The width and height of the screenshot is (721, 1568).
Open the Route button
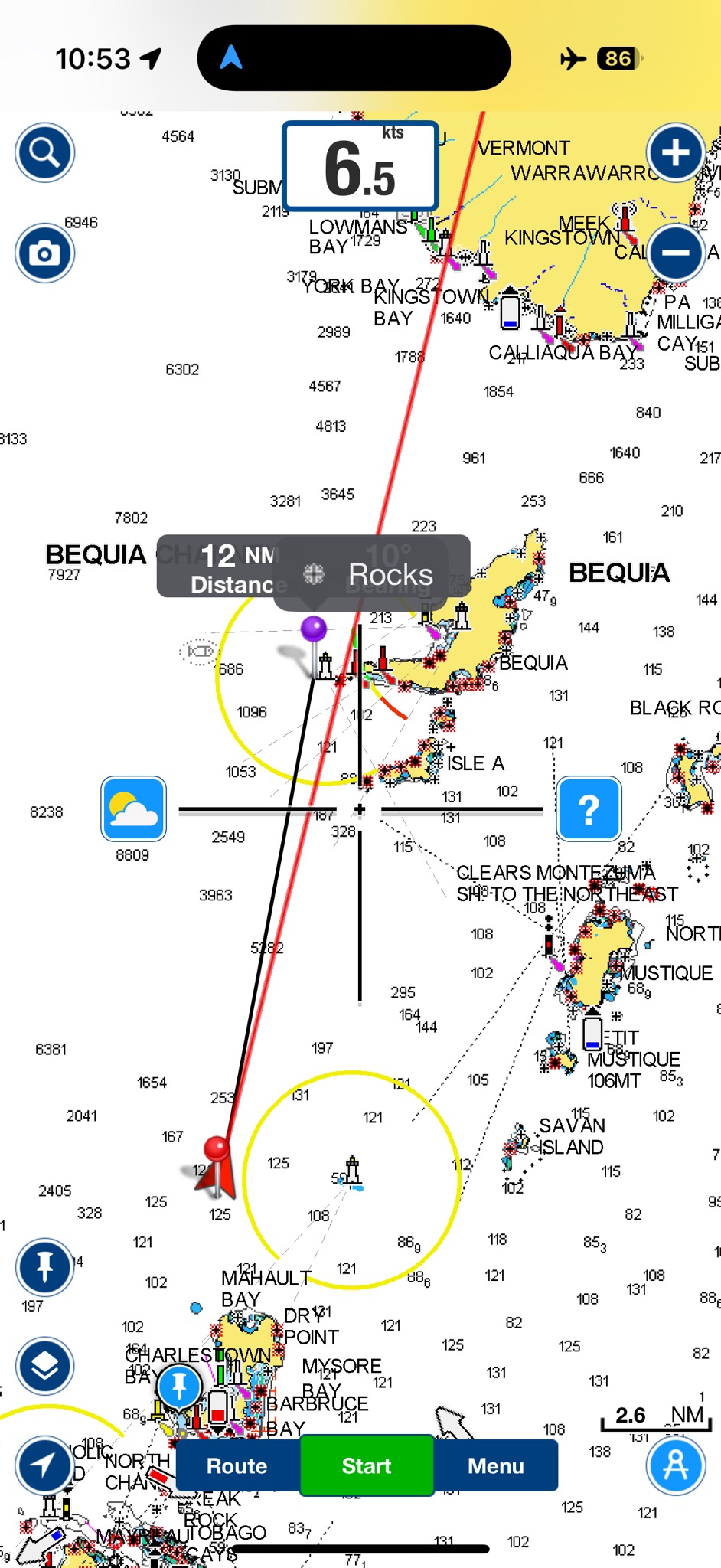pyautogui.click(x=237, y=1465)
